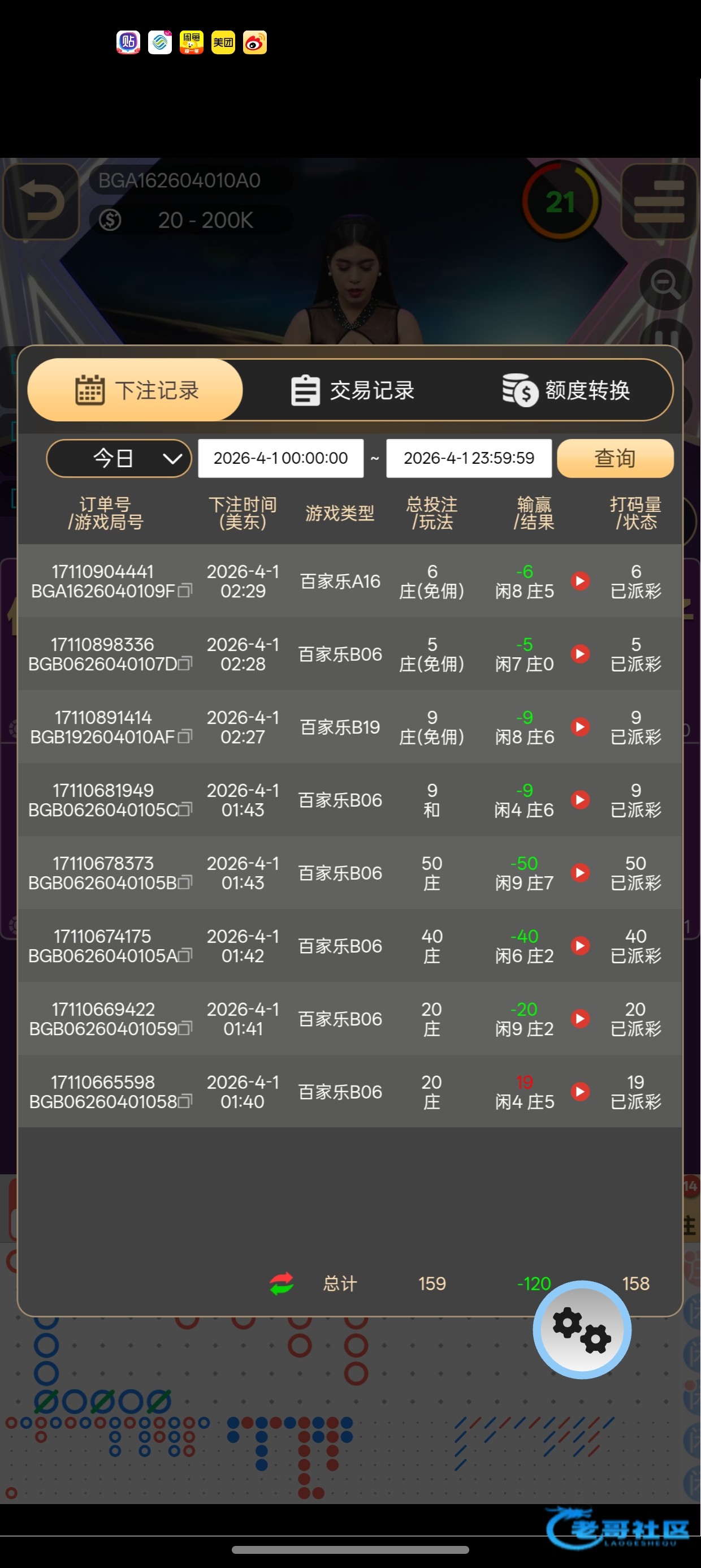Switch to the 交易记录 tab
This screenshot has width=701, height=1568.
[353, 390]
